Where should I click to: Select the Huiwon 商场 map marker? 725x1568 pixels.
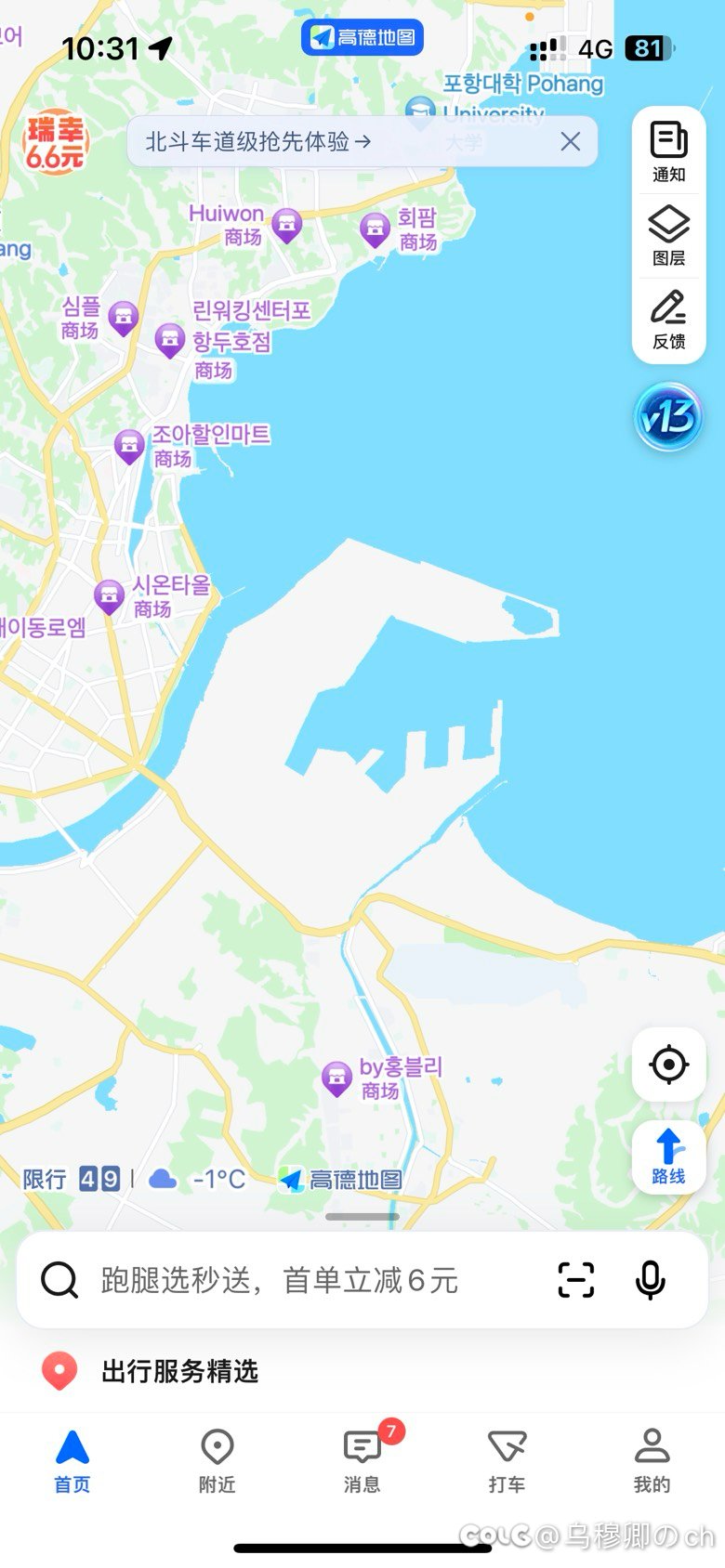click(286, 224)
